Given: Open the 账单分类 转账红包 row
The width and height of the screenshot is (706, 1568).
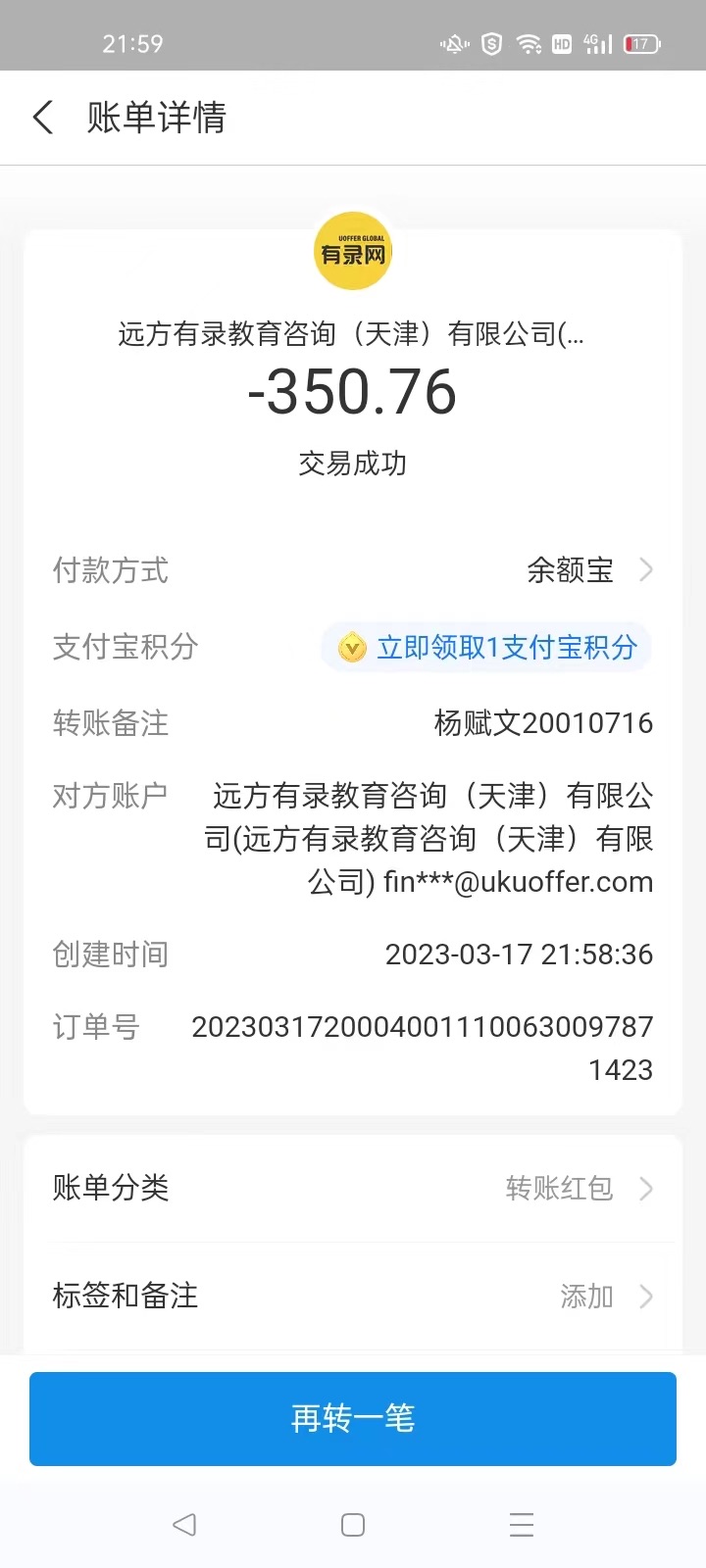Looking at the screenshot, I should (x=353, y=1188).
